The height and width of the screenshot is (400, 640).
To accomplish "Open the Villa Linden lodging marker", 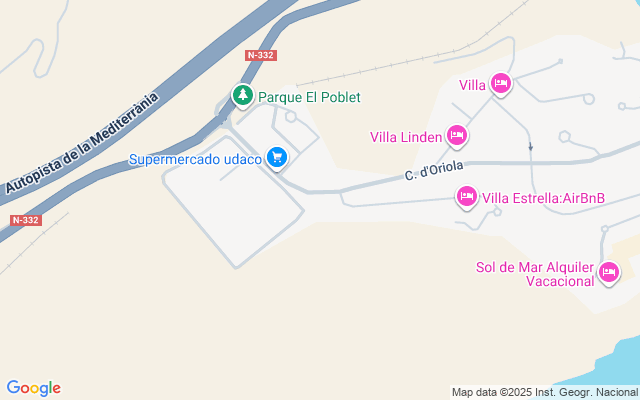I will (457, 135).
